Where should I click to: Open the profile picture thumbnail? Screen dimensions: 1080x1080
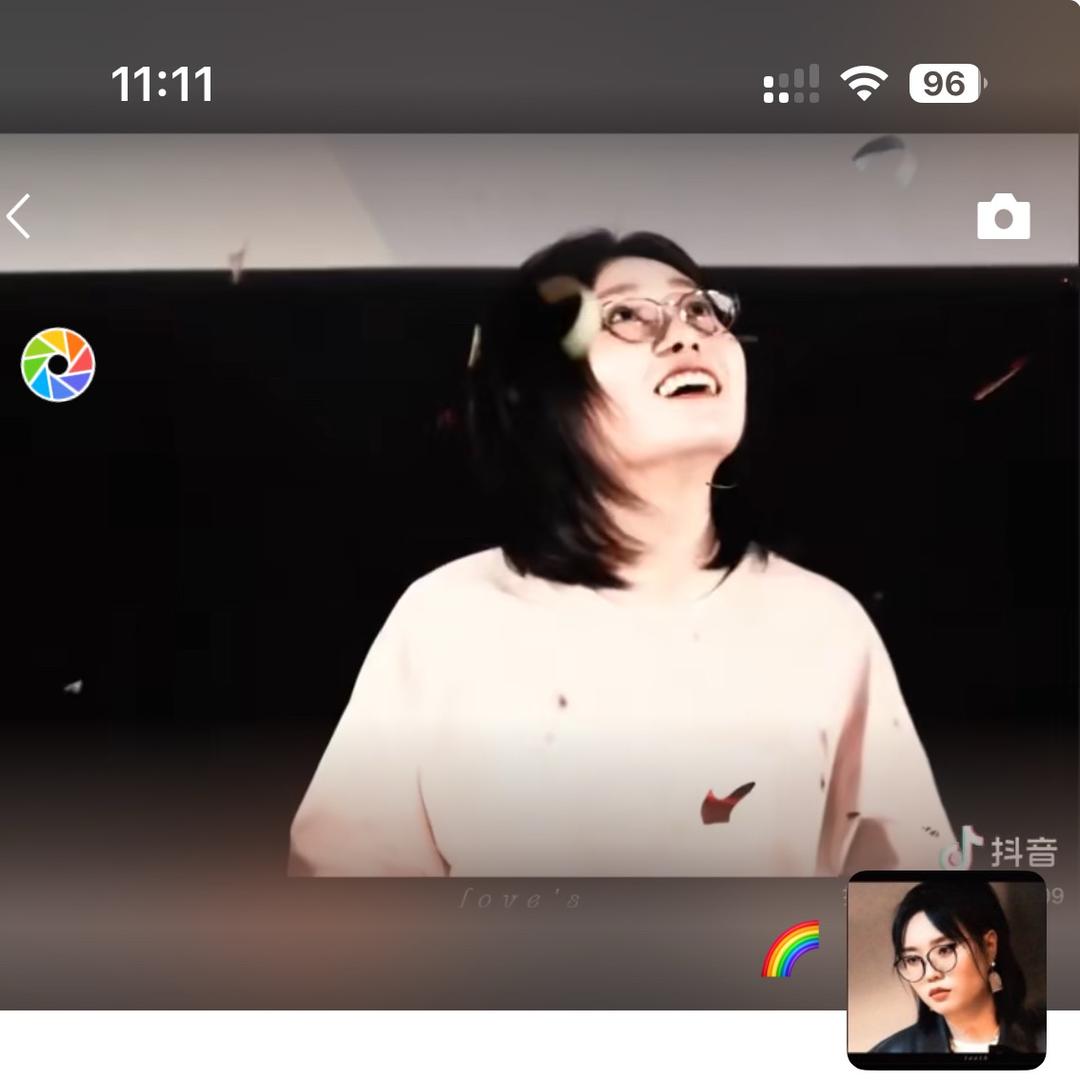pos(946,968)
